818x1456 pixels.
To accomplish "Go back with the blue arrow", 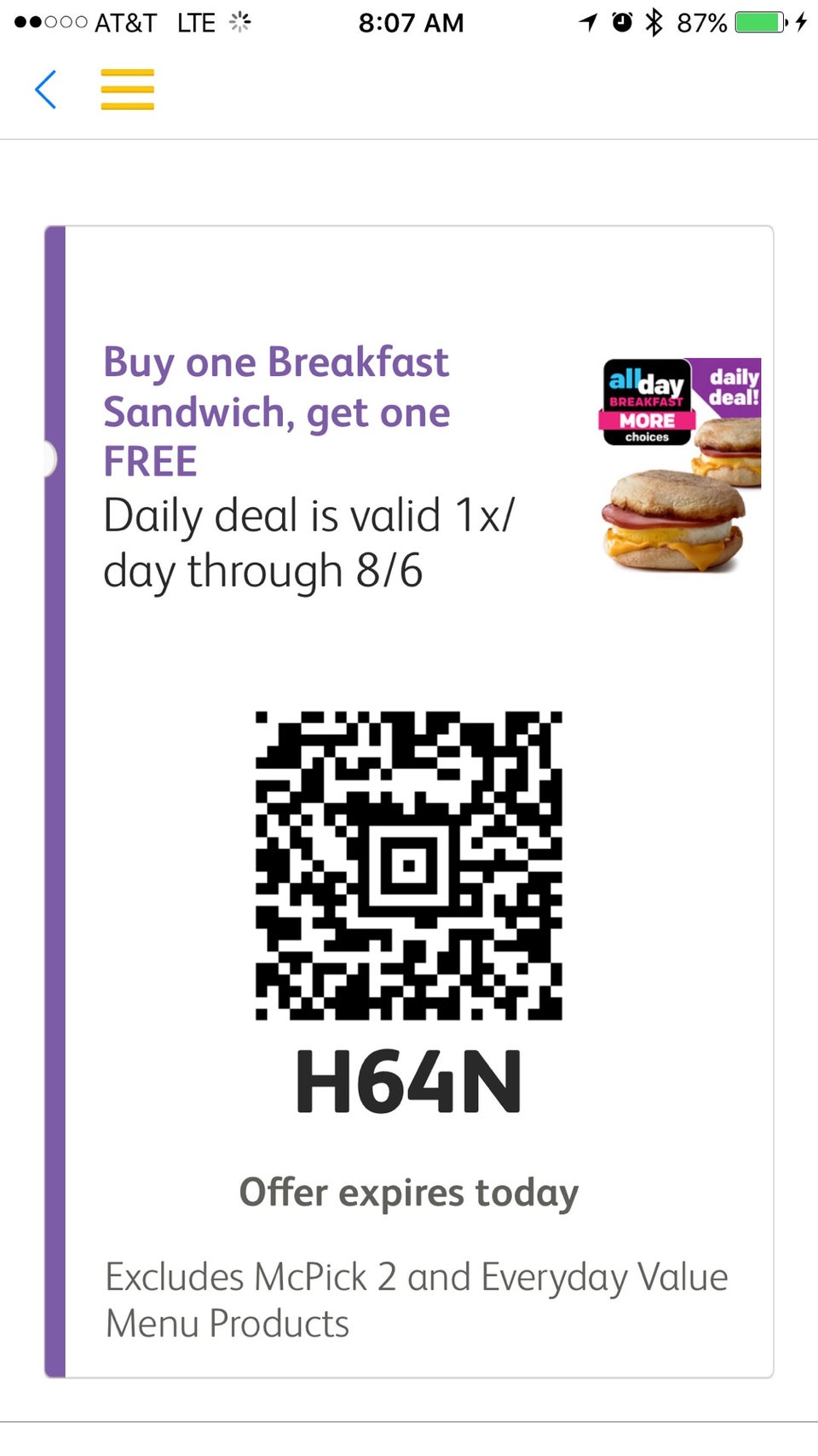I will tap(46, 90).
